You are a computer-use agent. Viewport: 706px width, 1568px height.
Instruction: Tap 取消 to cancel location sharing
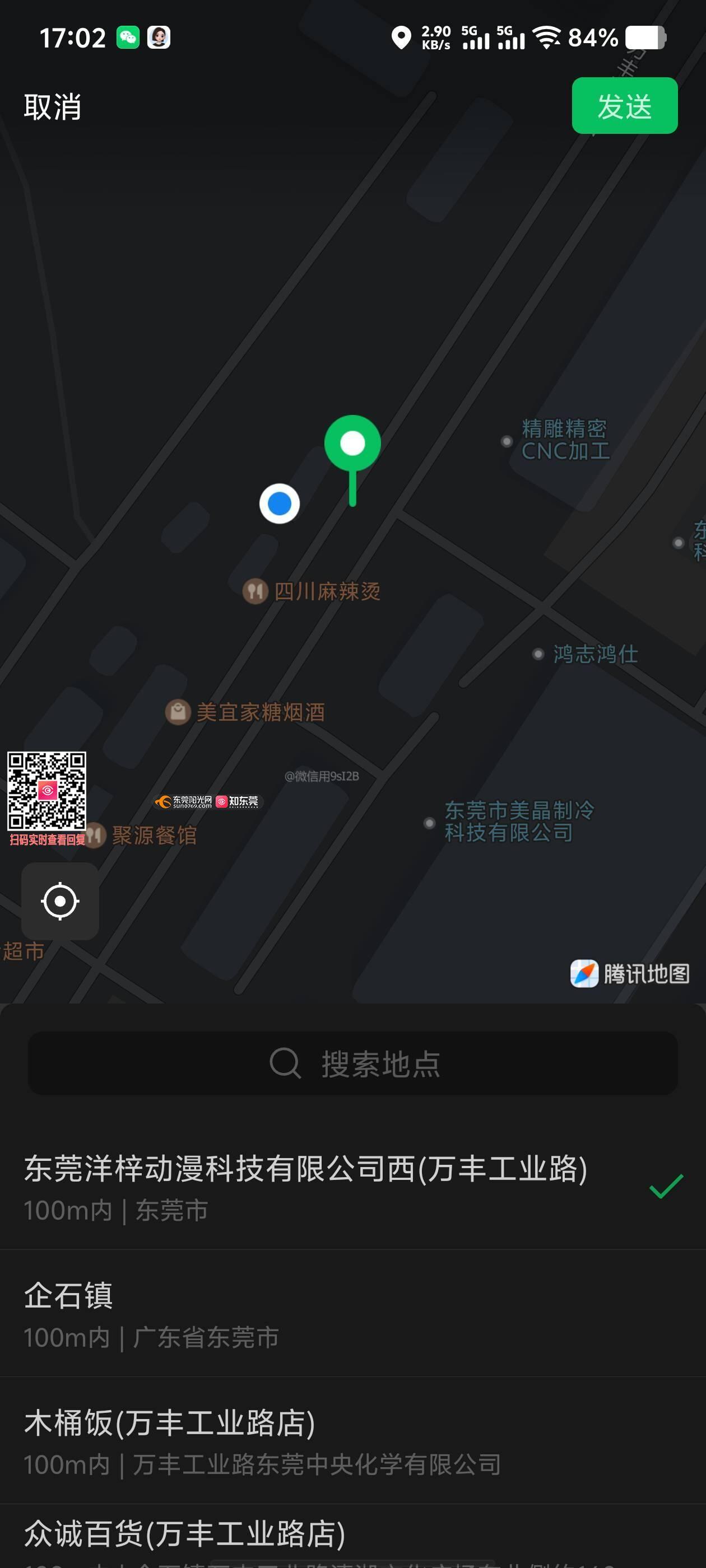point(52,106)
